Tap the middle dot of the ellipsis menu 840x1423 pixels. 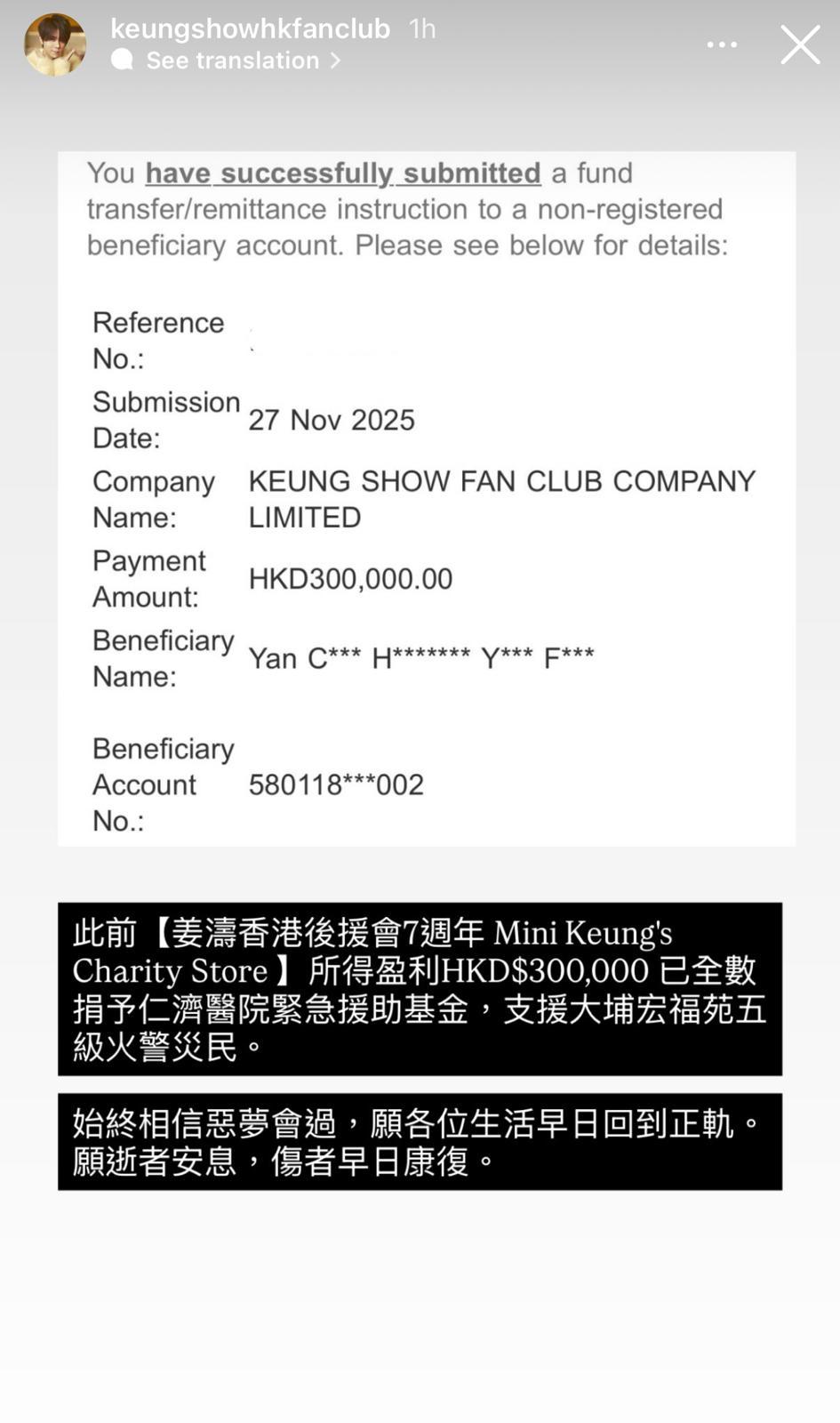[722, 44]
